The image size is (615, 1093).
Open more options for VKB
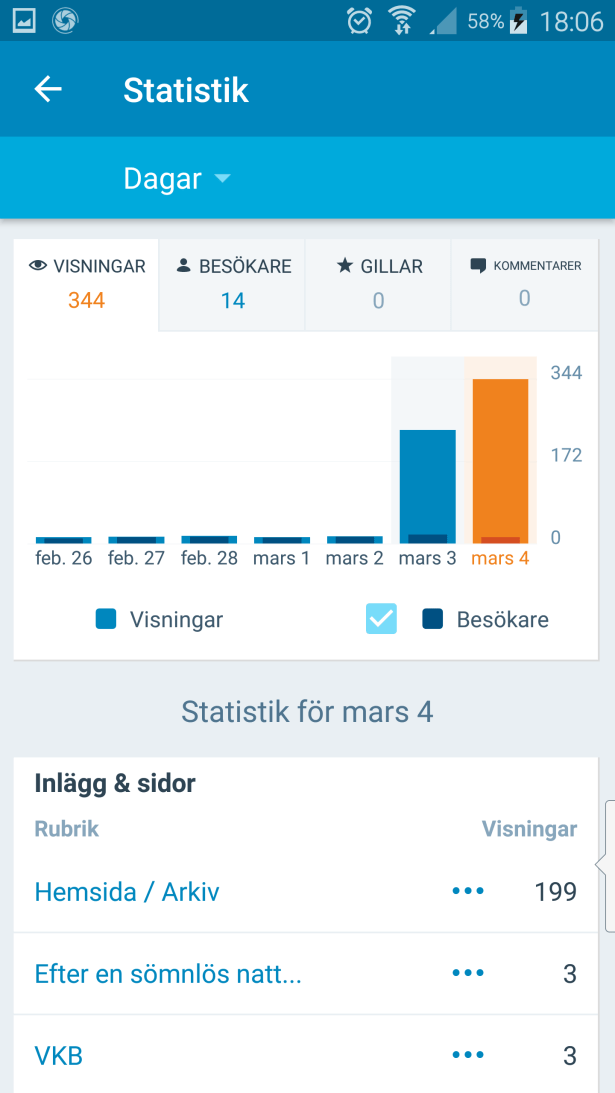[467, 1055]
